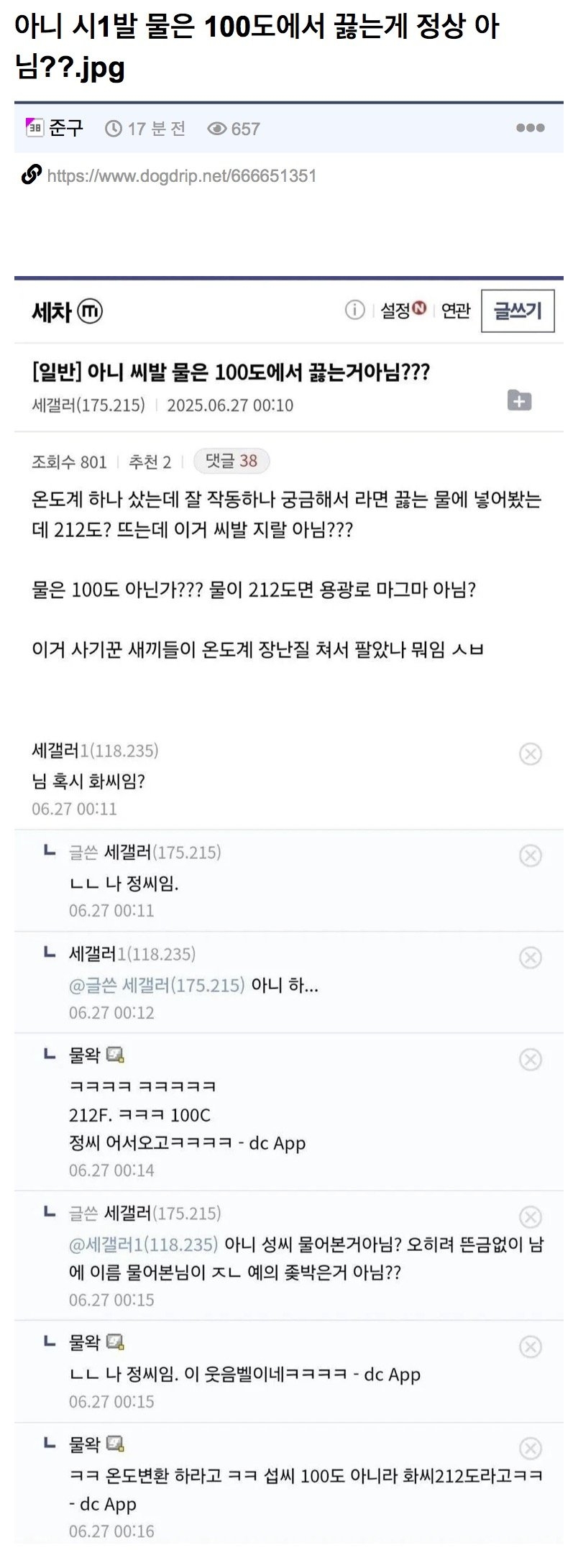The image size is (578, 1568).
Task: Open the post's three-dot overflow menu
Action: point(530,128)
